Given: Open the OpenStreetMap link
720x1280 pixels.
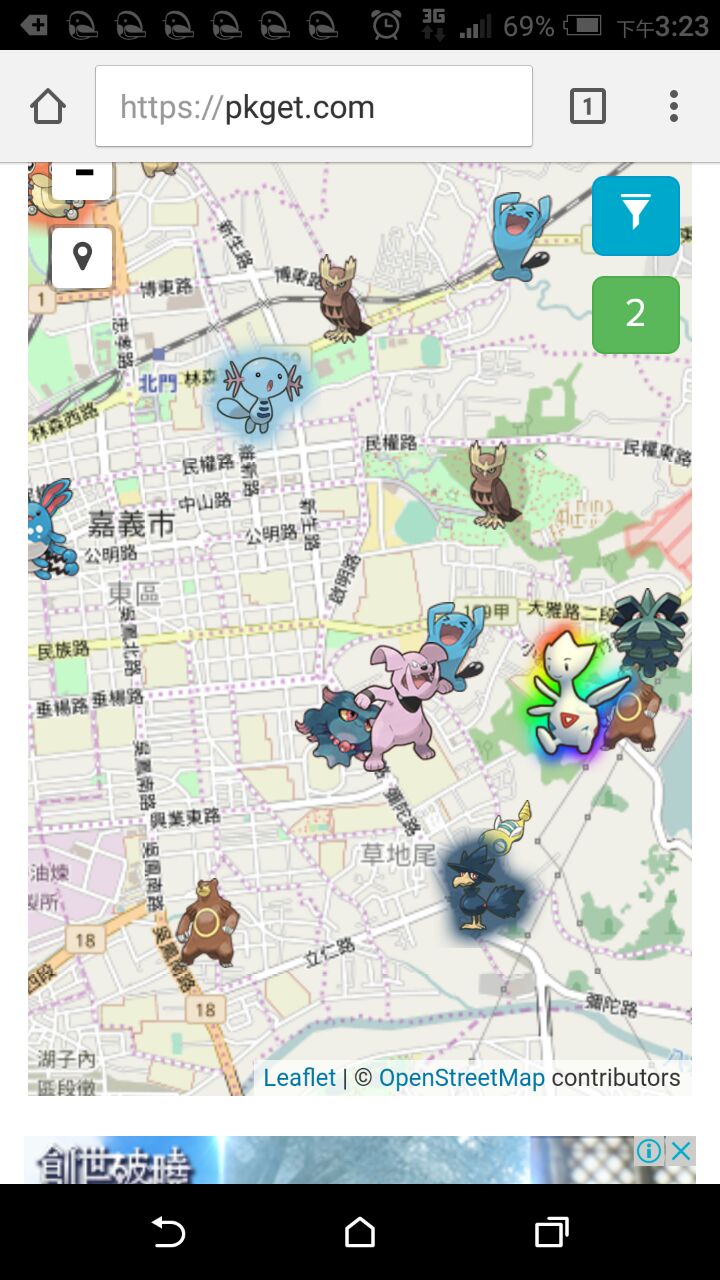Looking at the screenshot, I should tap(461, 1078).
